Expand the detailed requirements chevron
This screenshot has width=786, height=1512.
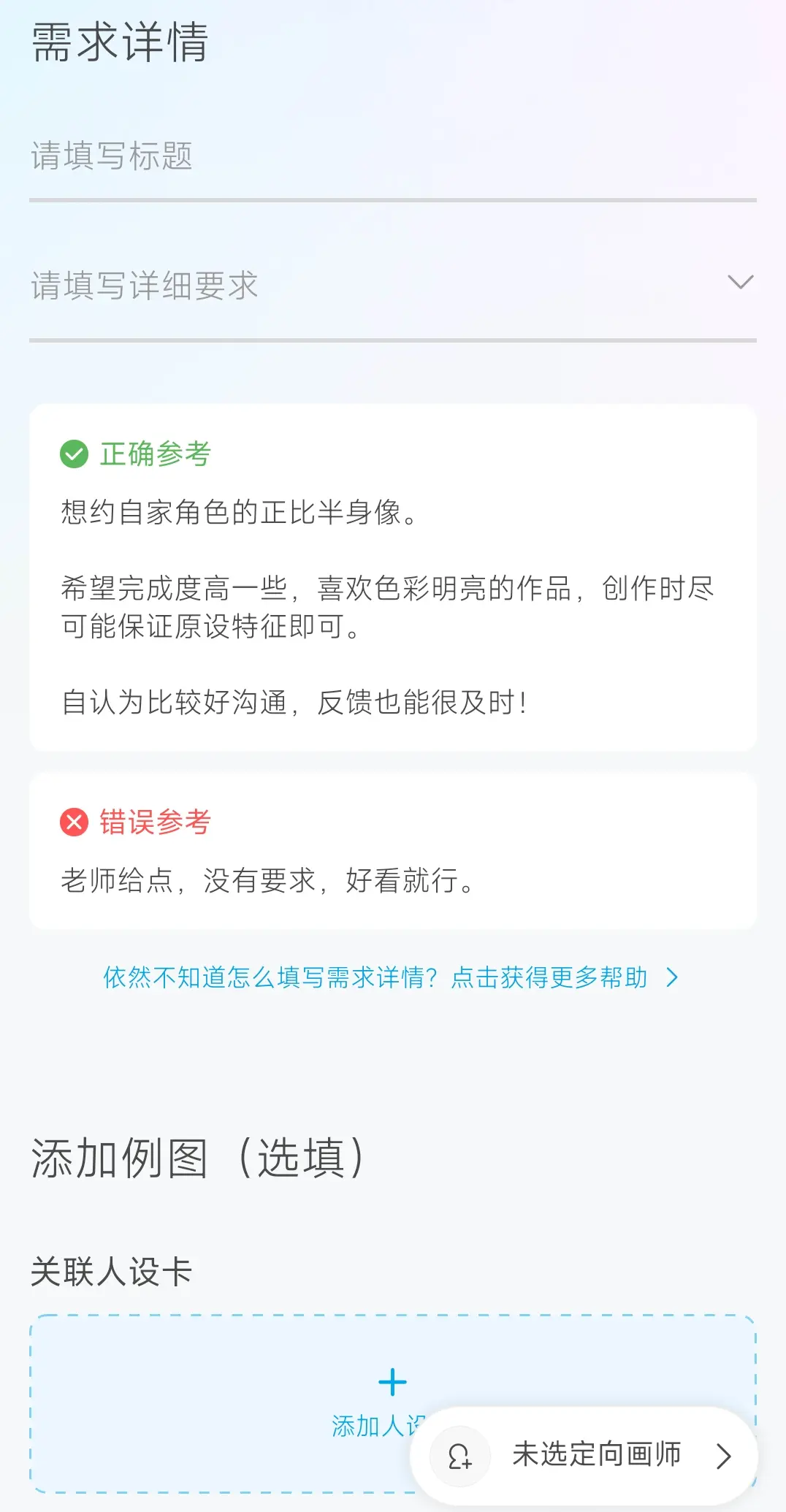740,283
